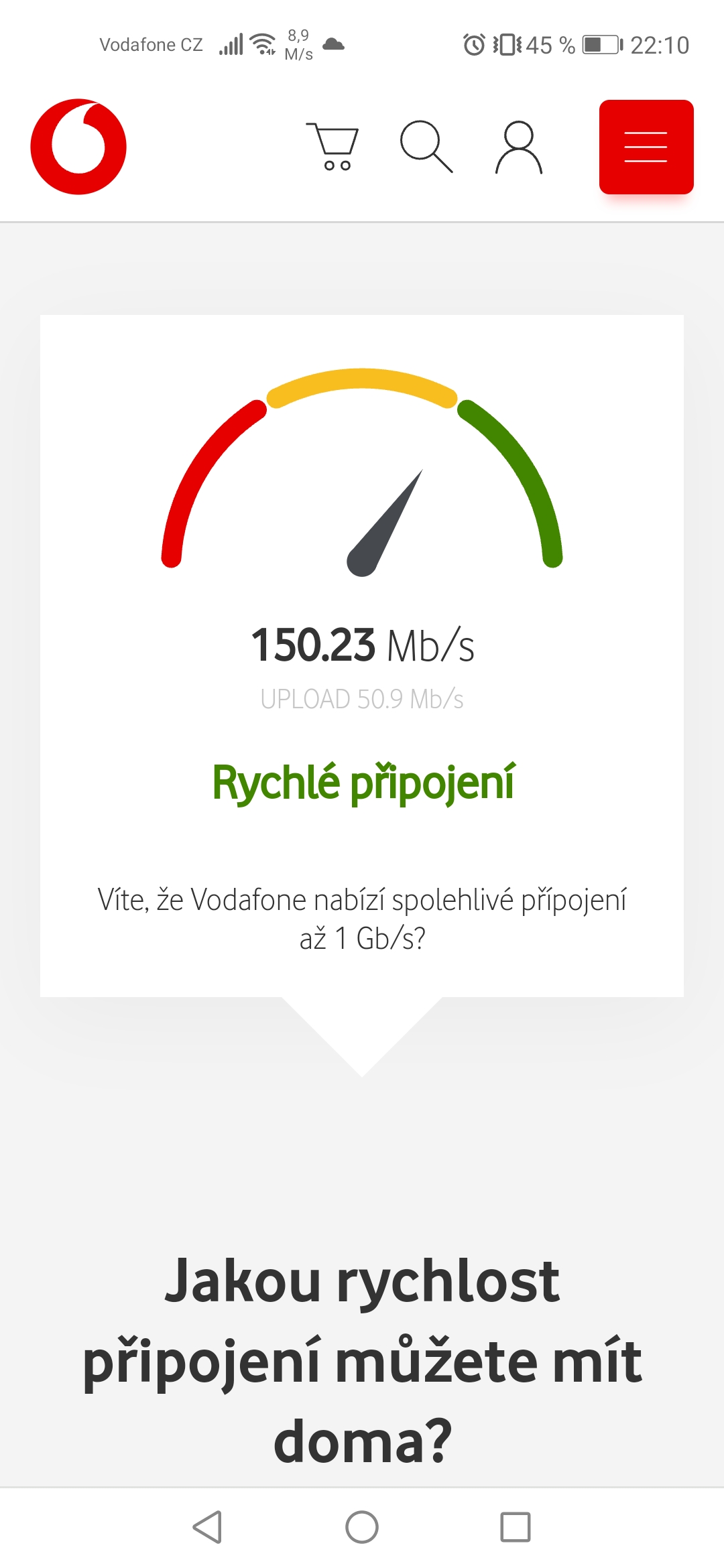Open the red hamburger menu
Image resolution: width=724 pixels, height=1568 pixels.
[x=646, y=147]
